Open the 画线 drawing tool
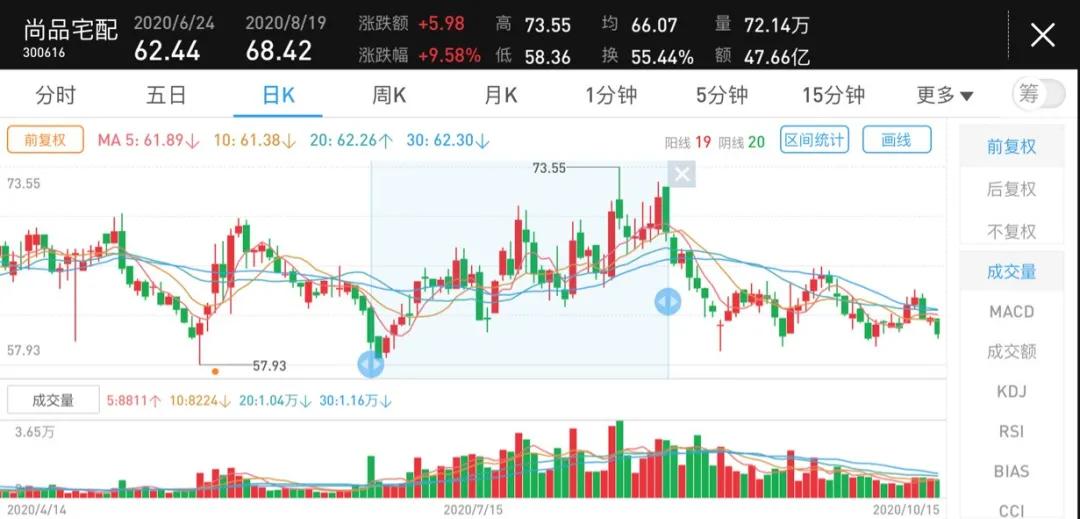 pyautogui.click(x=896, y=140)
